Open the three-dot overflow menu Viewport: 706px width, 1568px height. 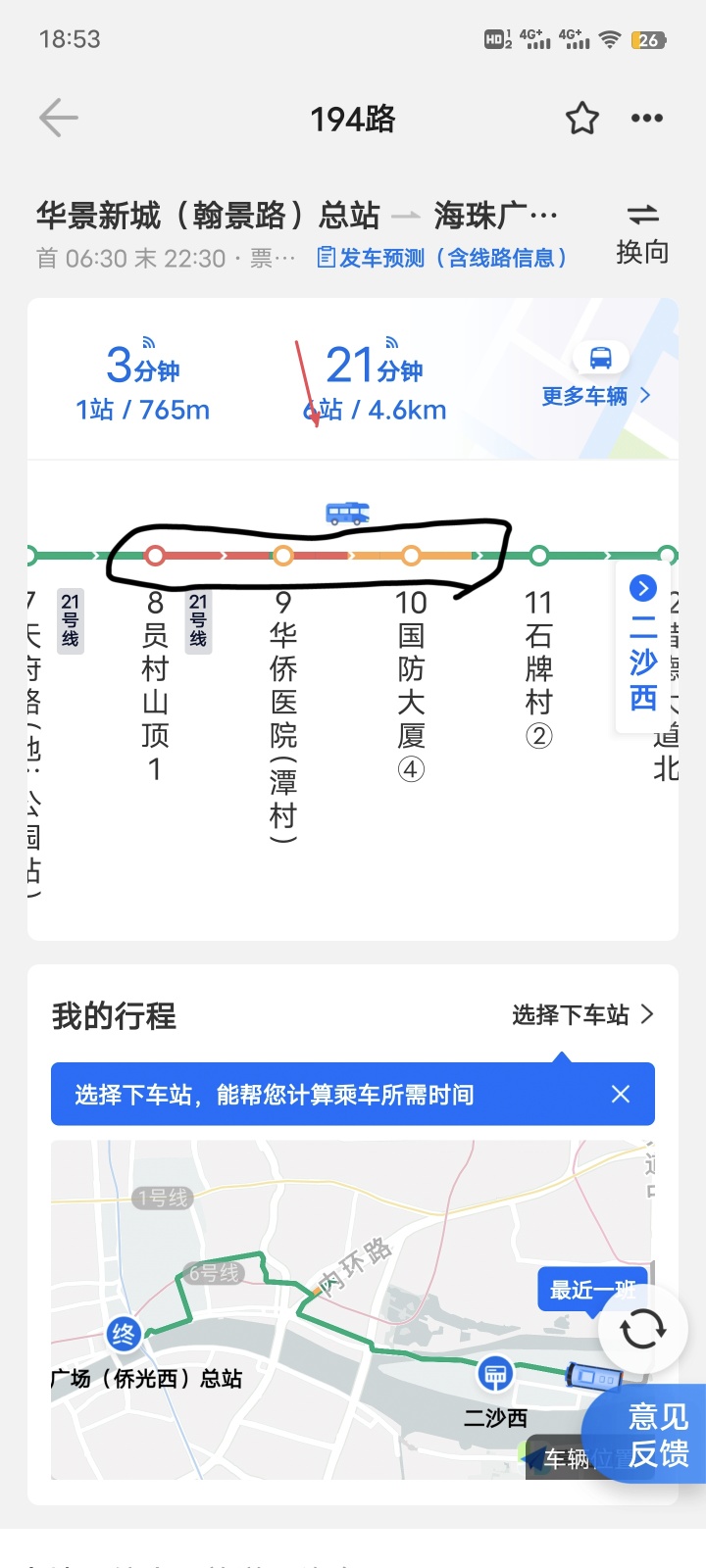[647, 119]
